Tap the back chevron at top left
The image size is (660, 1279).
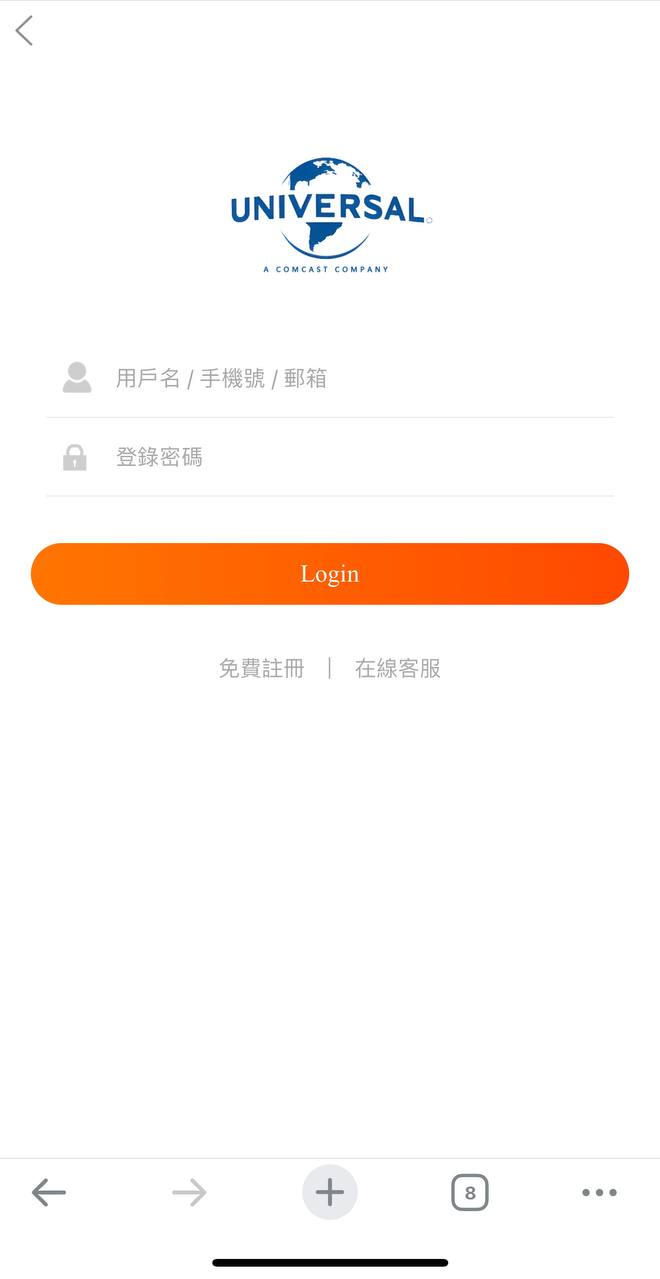25,31
